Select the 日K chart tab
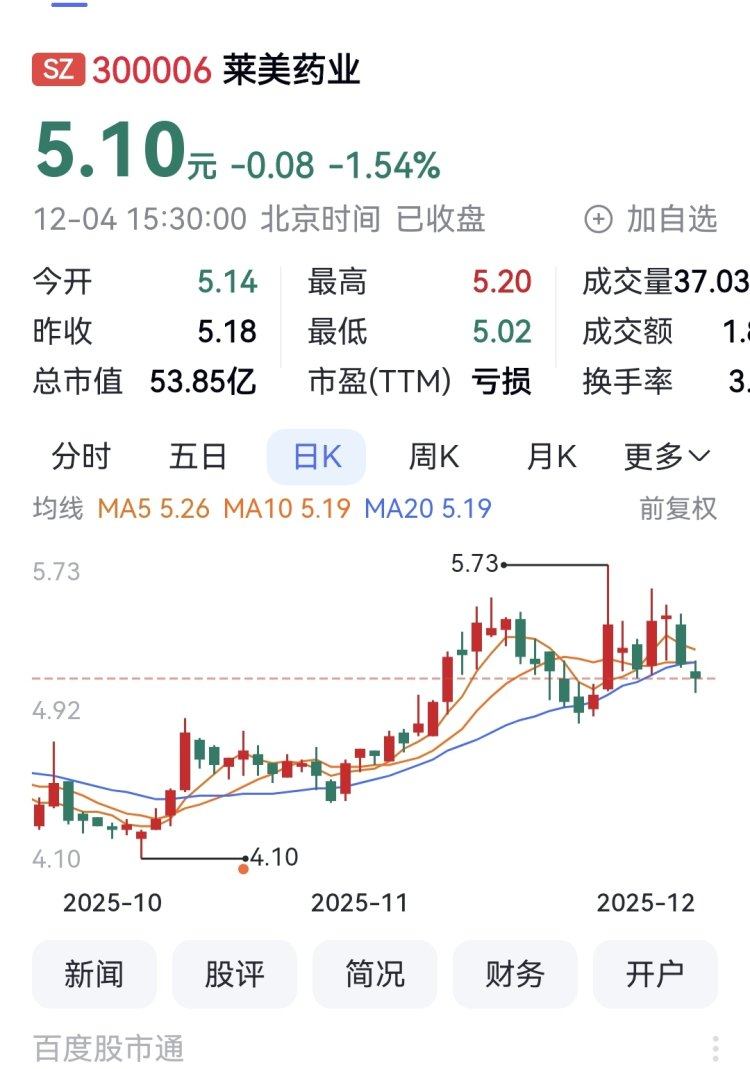The height and width of the screenshot is (1069, 750). (316, 457)
